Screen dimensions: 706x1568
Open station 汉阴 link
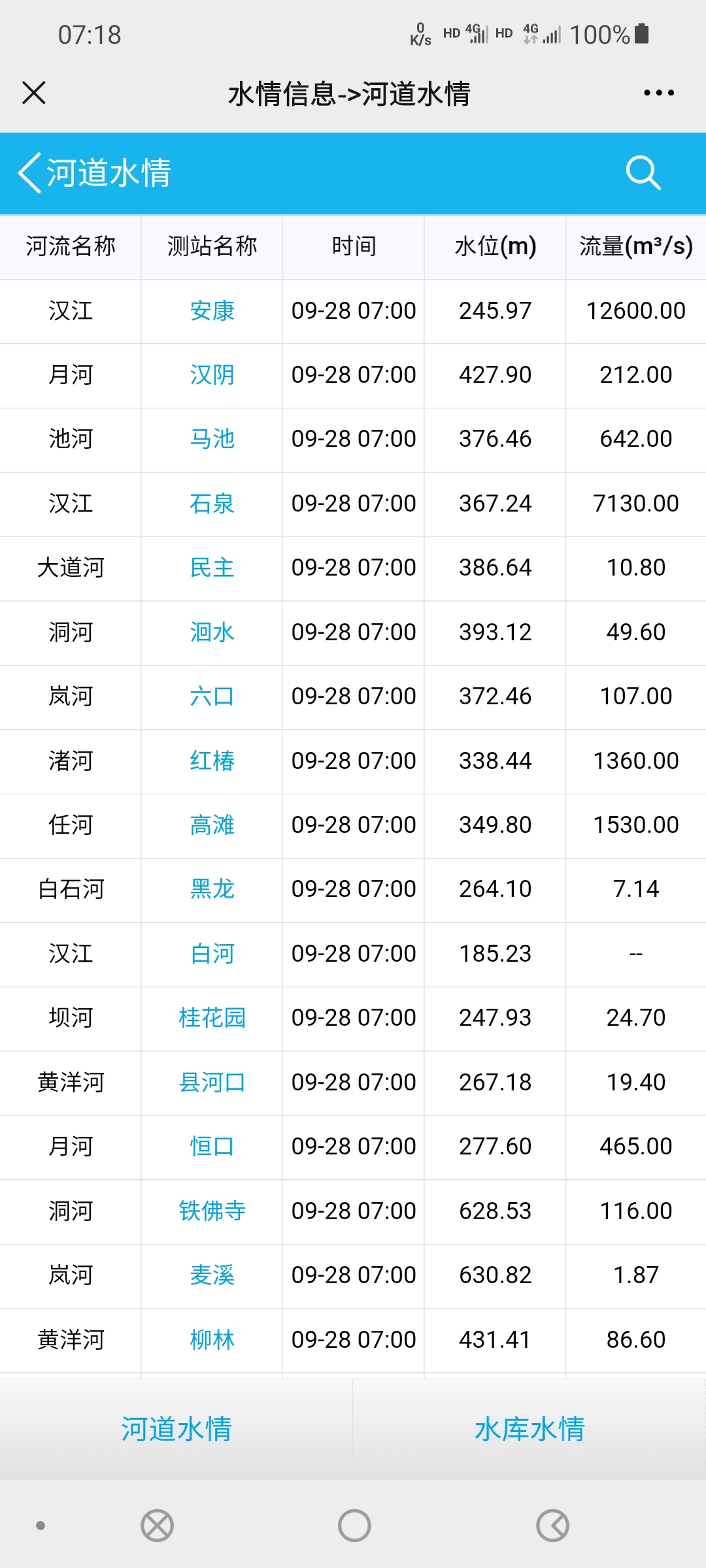pyautogui.click(x=212, y=375)
